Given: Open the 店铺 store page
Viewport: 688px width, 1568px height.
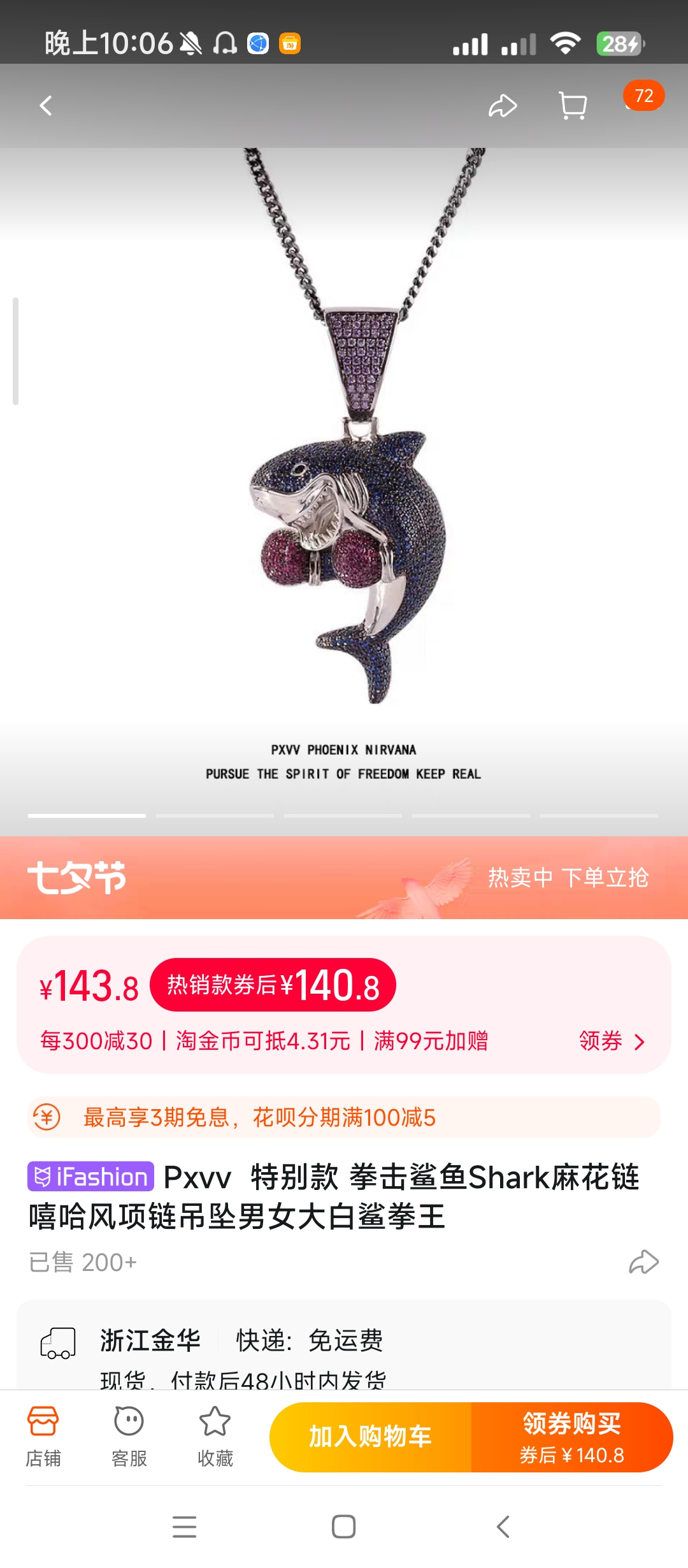Looking at the screenshot, I should [x=43, y=1437].
